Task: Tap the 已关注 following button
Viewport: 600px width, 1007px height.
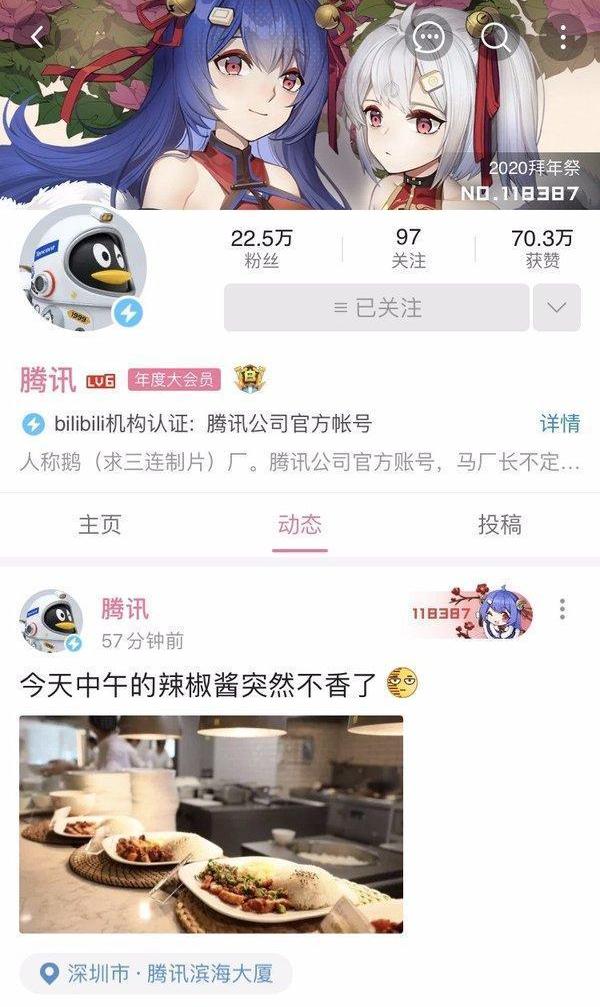Action: tap(376, 308)
